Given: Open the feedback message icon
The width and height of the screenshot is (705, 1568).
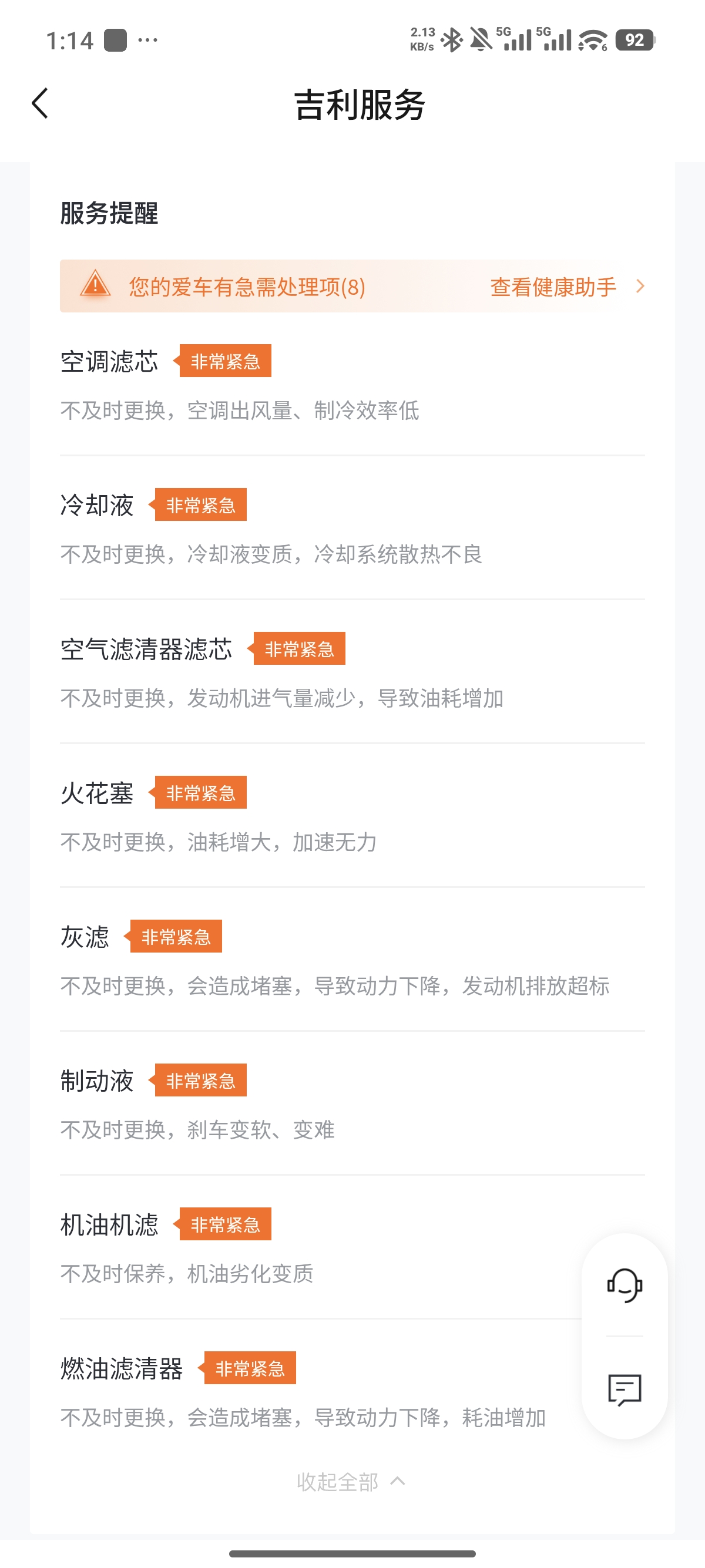Looking at the screenshot, I should pyautogui.click(x=624, y=1389).
